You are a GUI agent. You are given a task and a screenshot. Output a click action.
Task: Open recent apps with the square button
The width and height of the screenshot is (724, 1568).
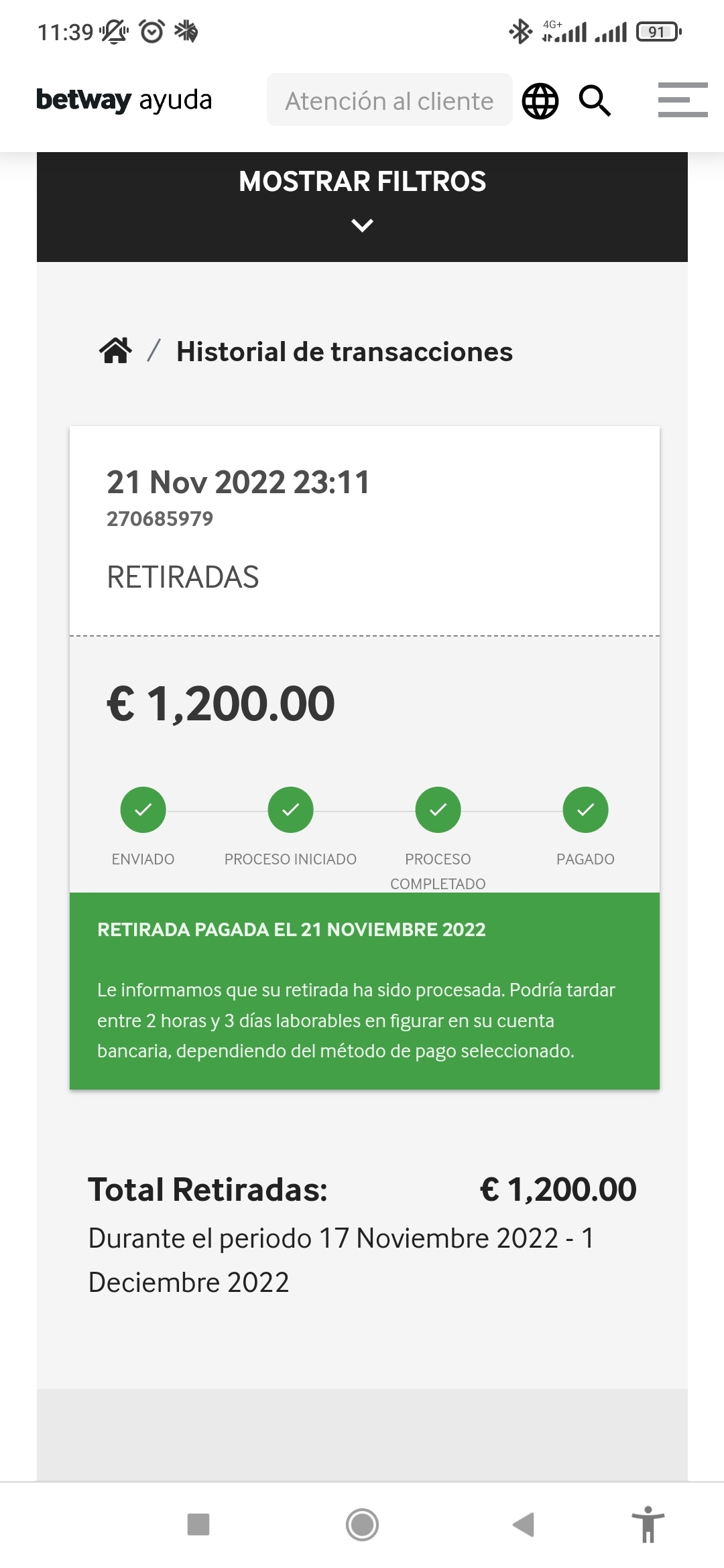(198, 1524)
